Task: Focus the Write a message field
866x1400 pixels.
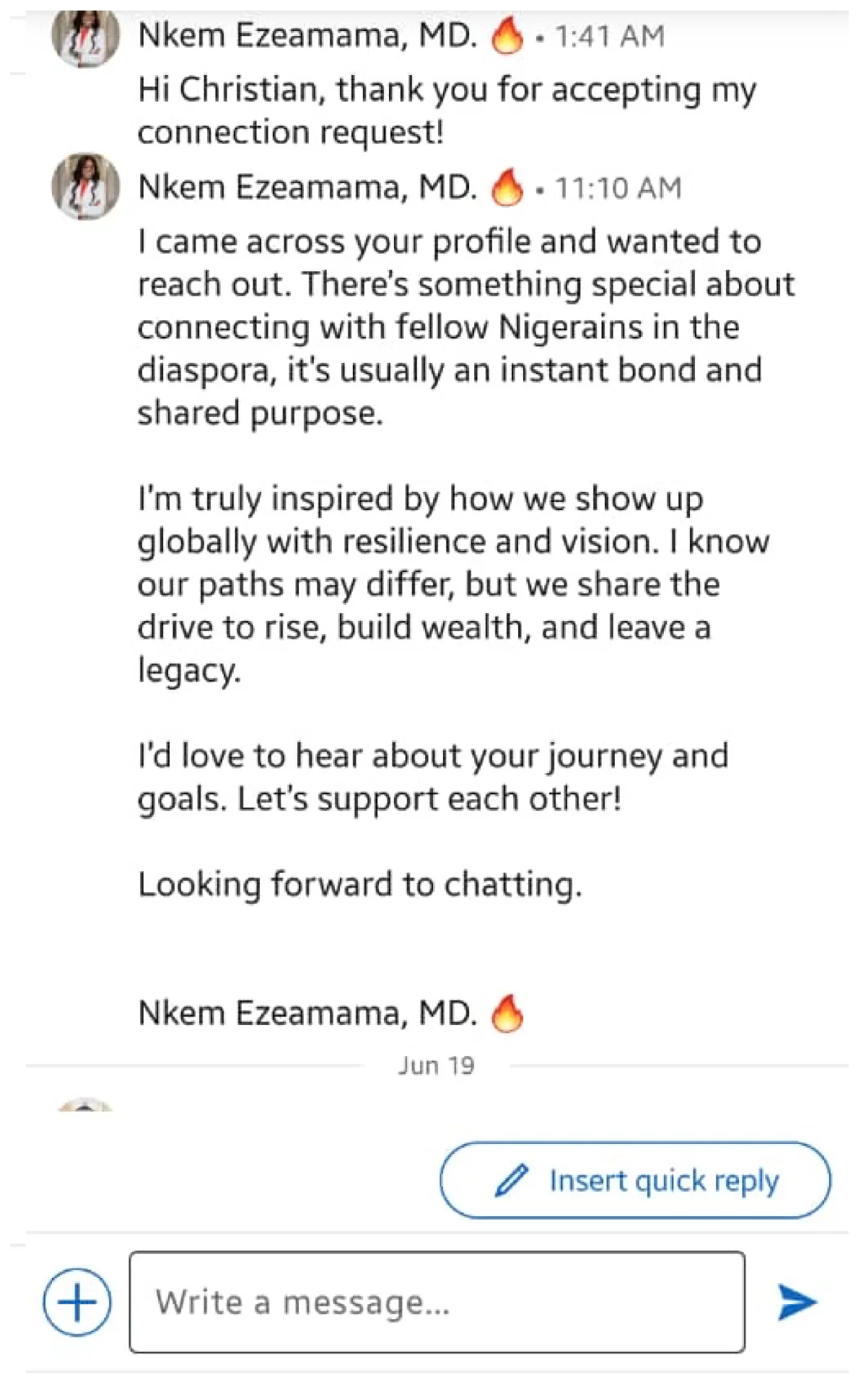Action: click(x=437, y=1302)
